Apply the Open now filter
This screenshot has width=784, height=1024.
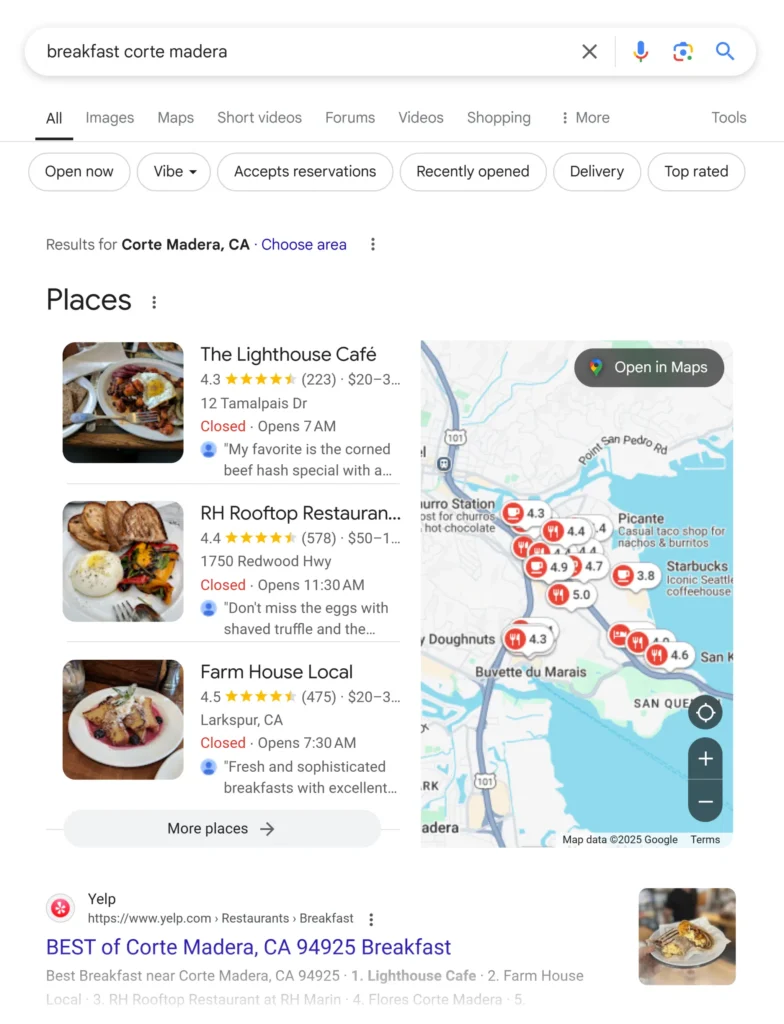79,172
